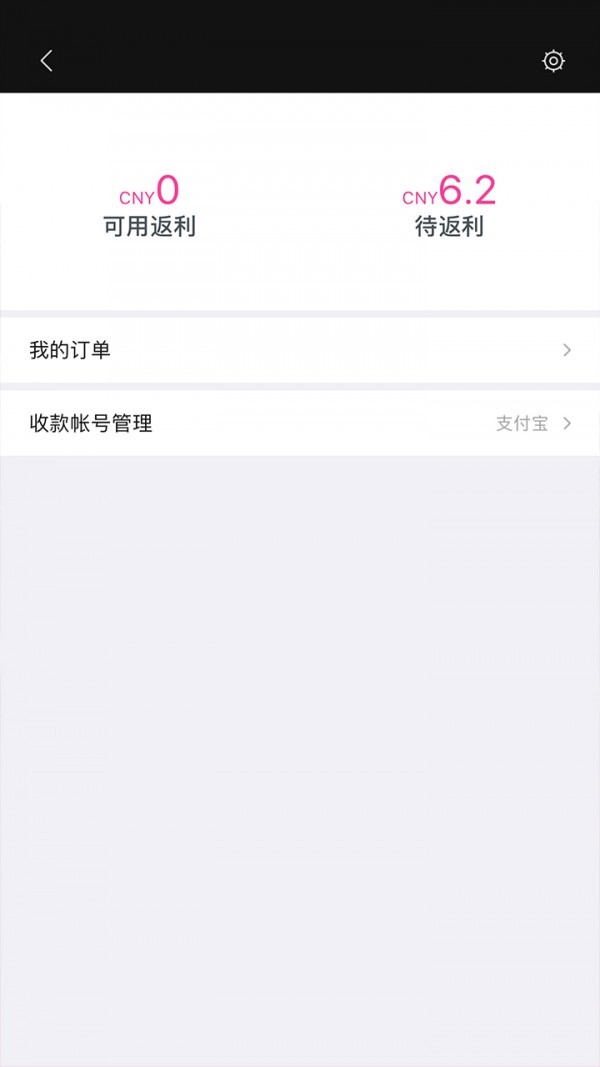600x1067 pixels.
Task: Open 我的订单 row
Action: pyautogui.click(x=300, y=350)
